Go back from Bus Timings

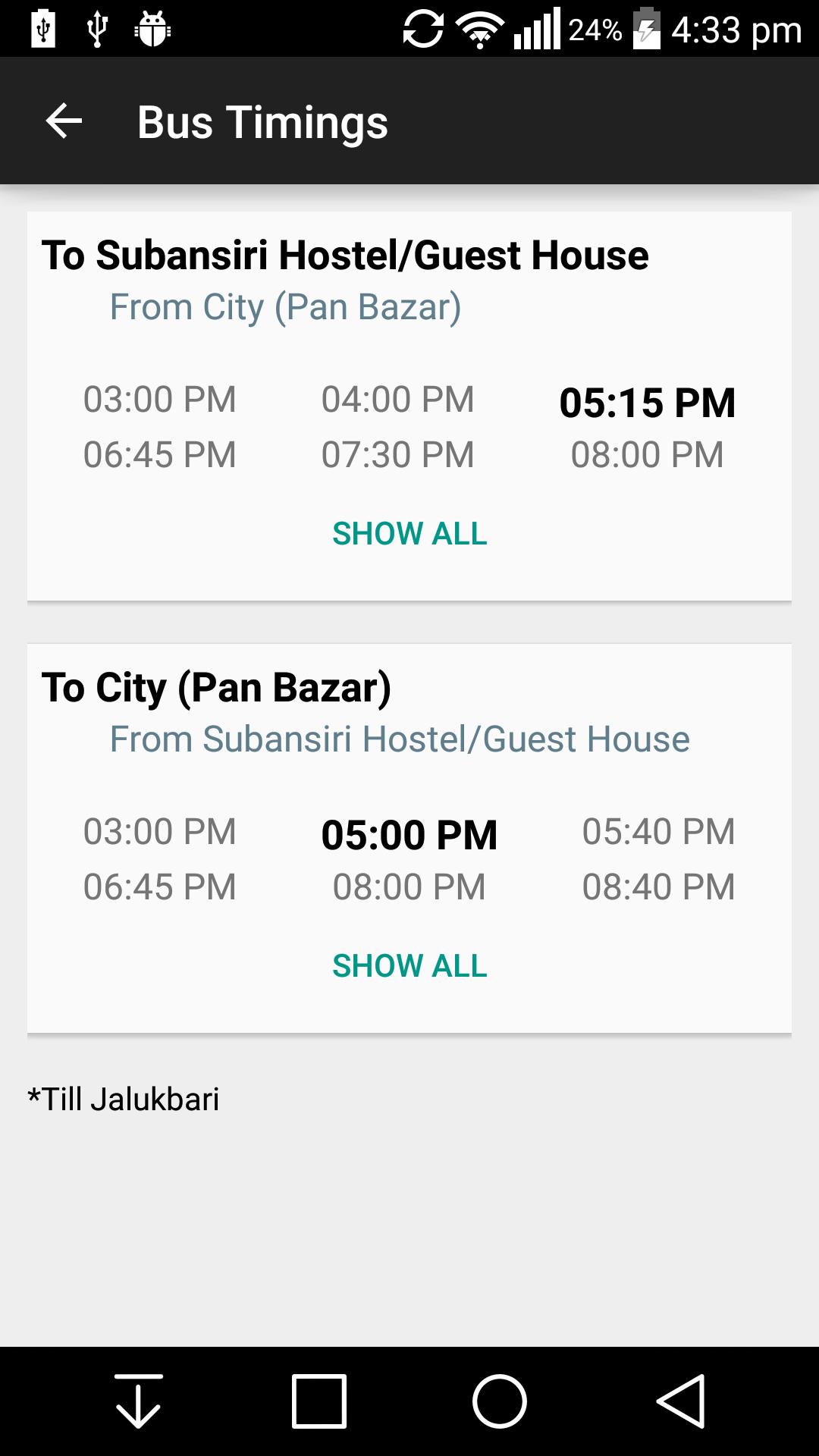coord(64,121)
